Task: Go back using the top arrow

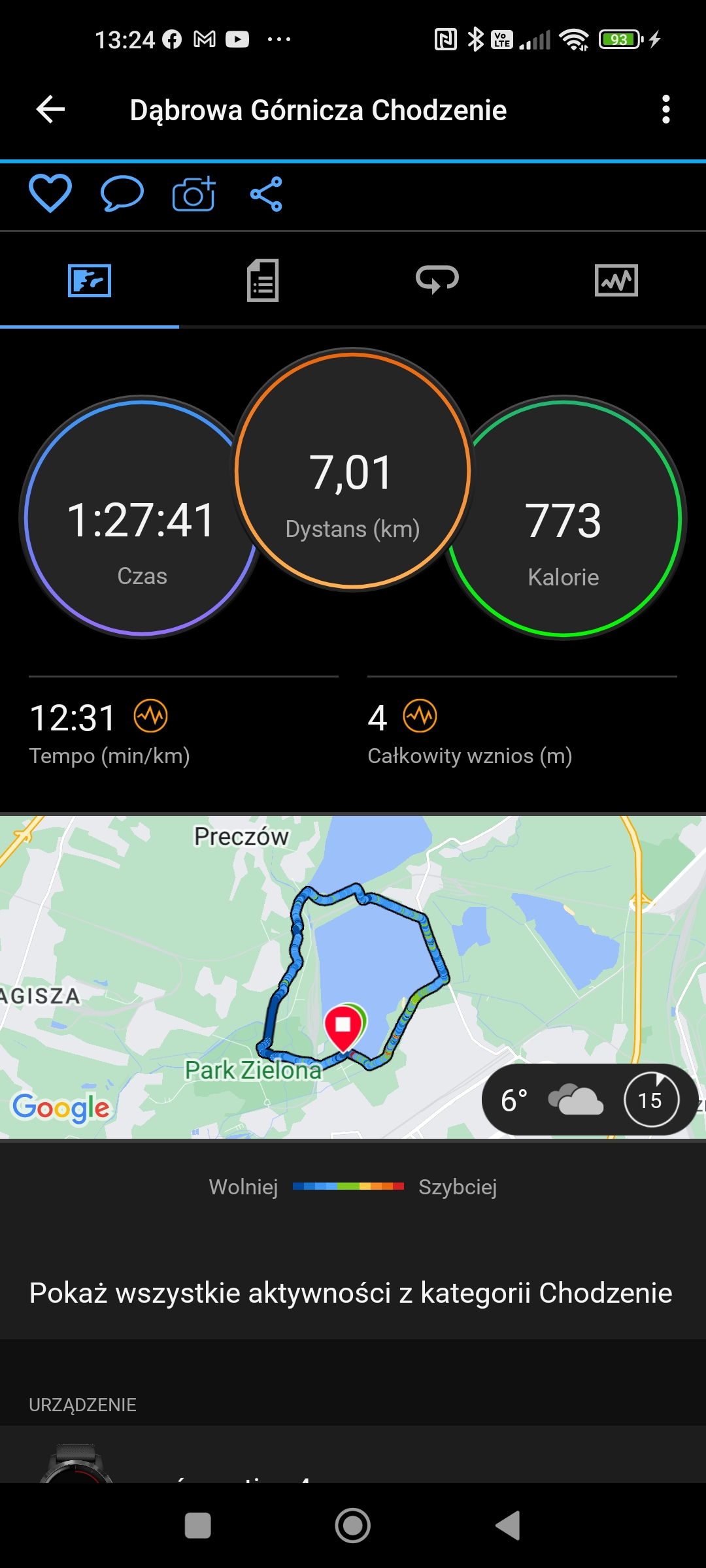Action: pos(50,109)
